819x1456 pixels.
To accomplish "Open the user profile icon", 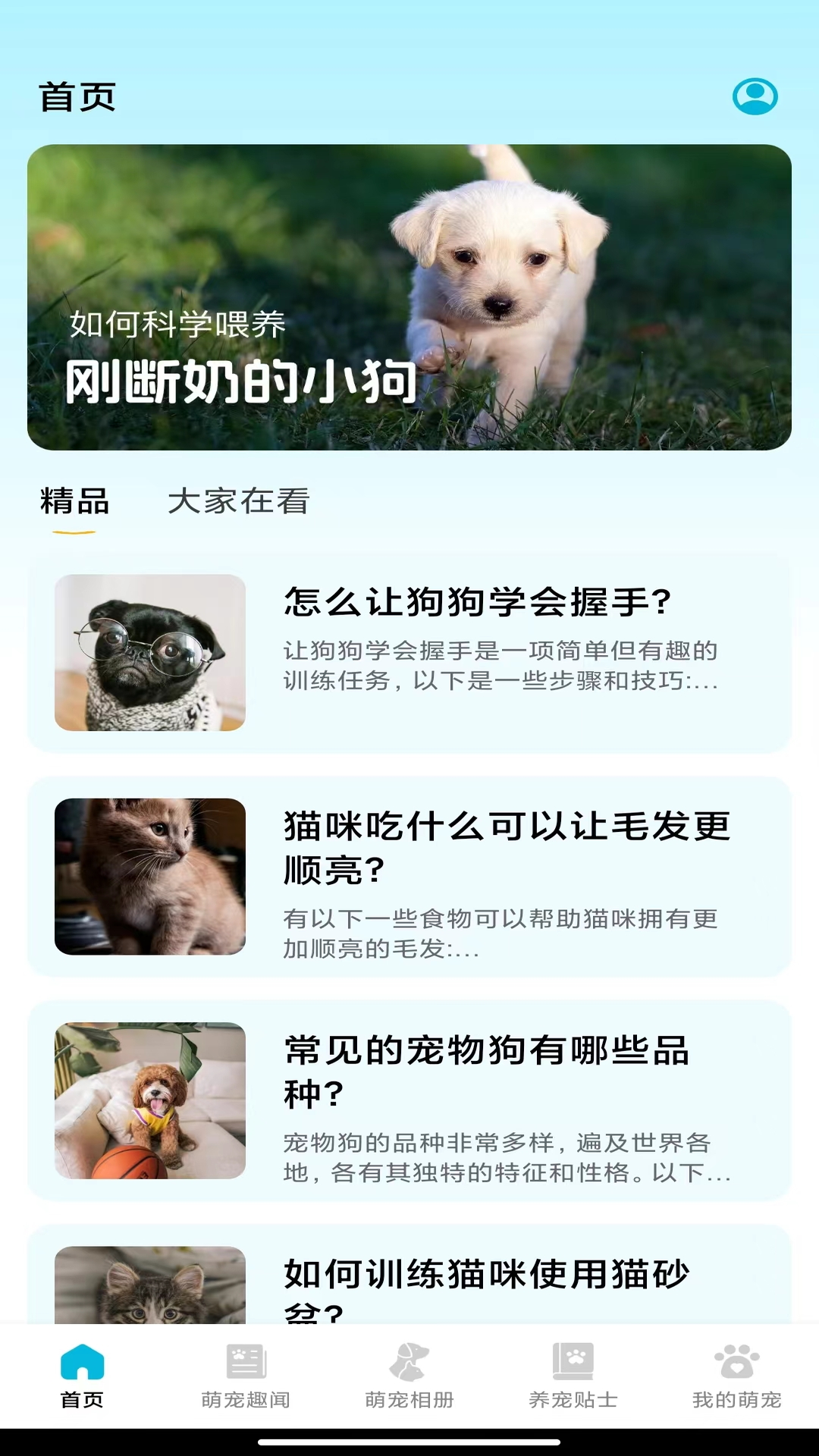I will click(755, 96).
